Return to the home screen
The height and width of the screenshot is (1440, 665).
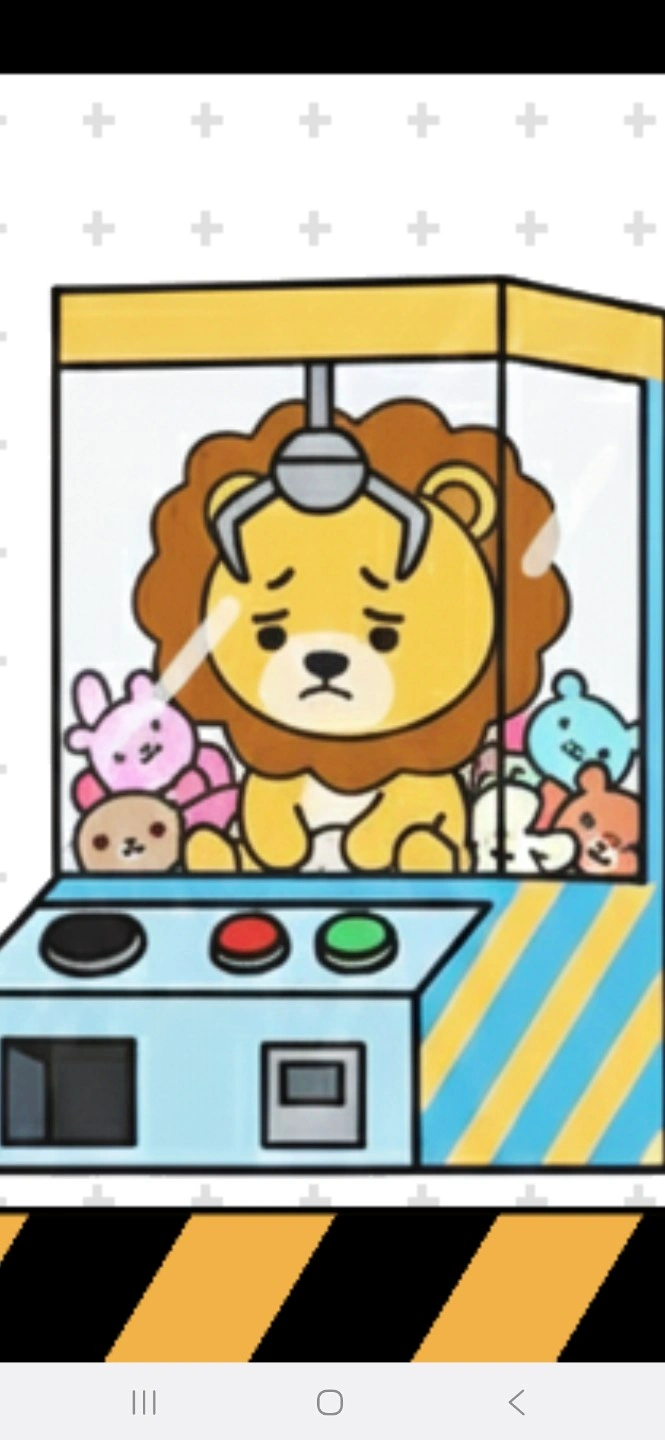330,1402
